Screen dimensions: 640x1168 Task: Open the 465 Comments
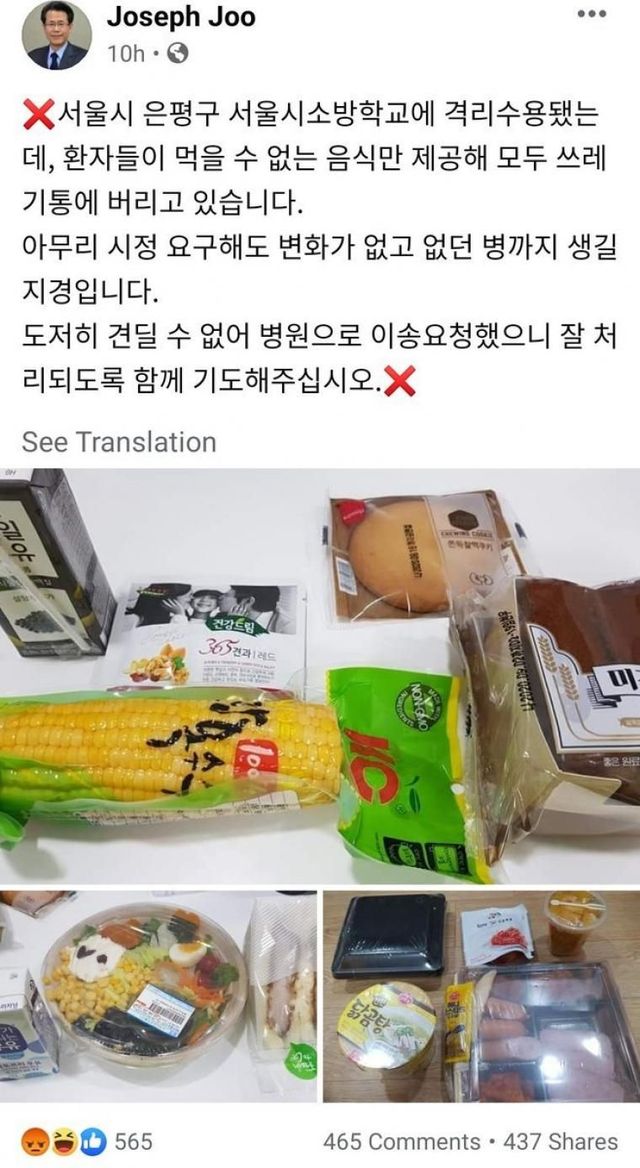coord(401,1141)
